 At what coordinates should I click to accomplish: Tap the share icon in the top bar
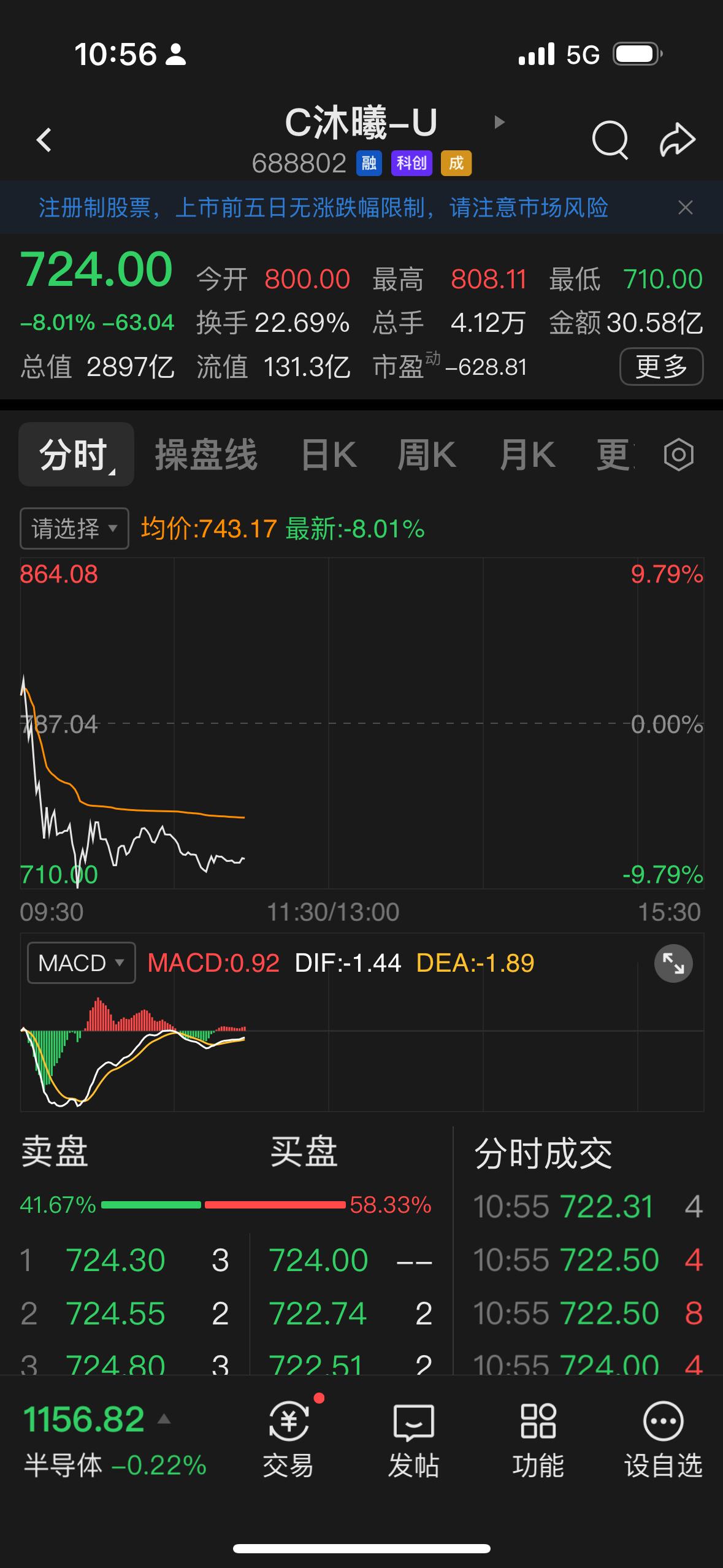676,139
